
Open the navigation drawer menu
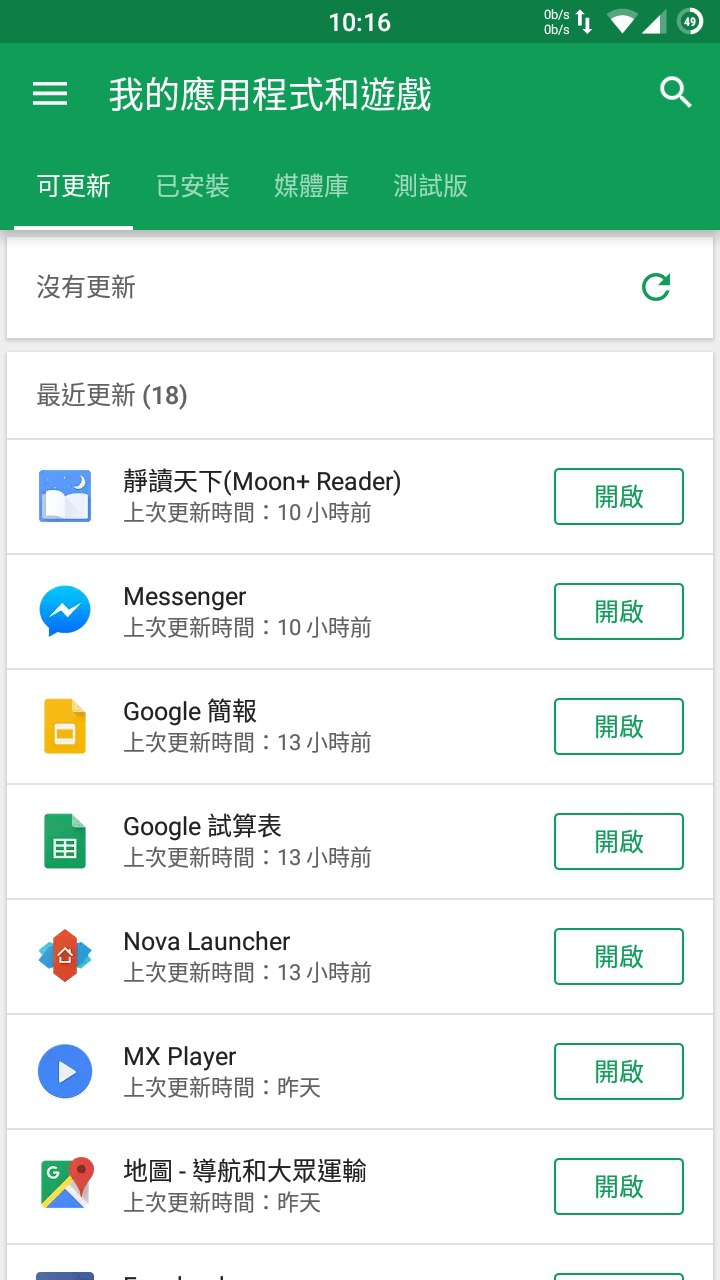tap(50, 94)
